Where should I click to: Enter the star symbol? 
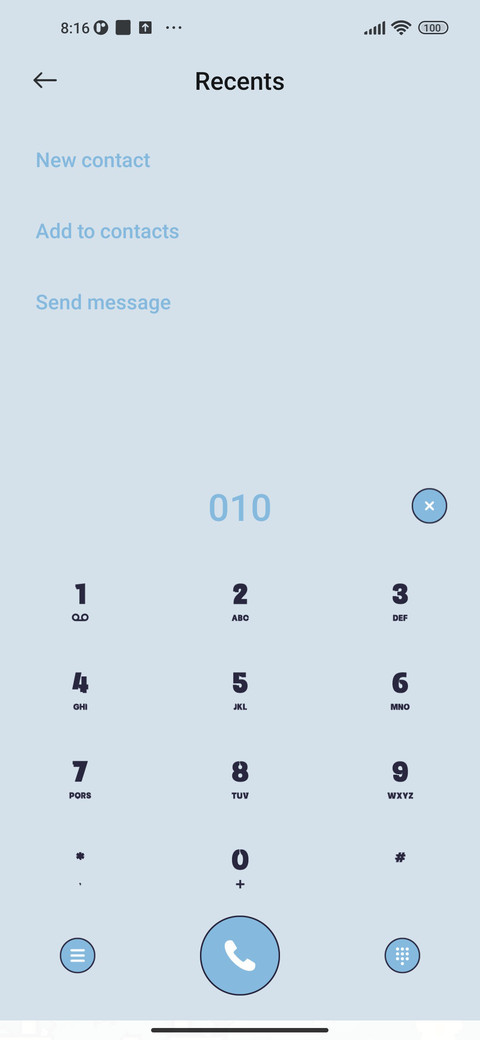pos(80,866)
